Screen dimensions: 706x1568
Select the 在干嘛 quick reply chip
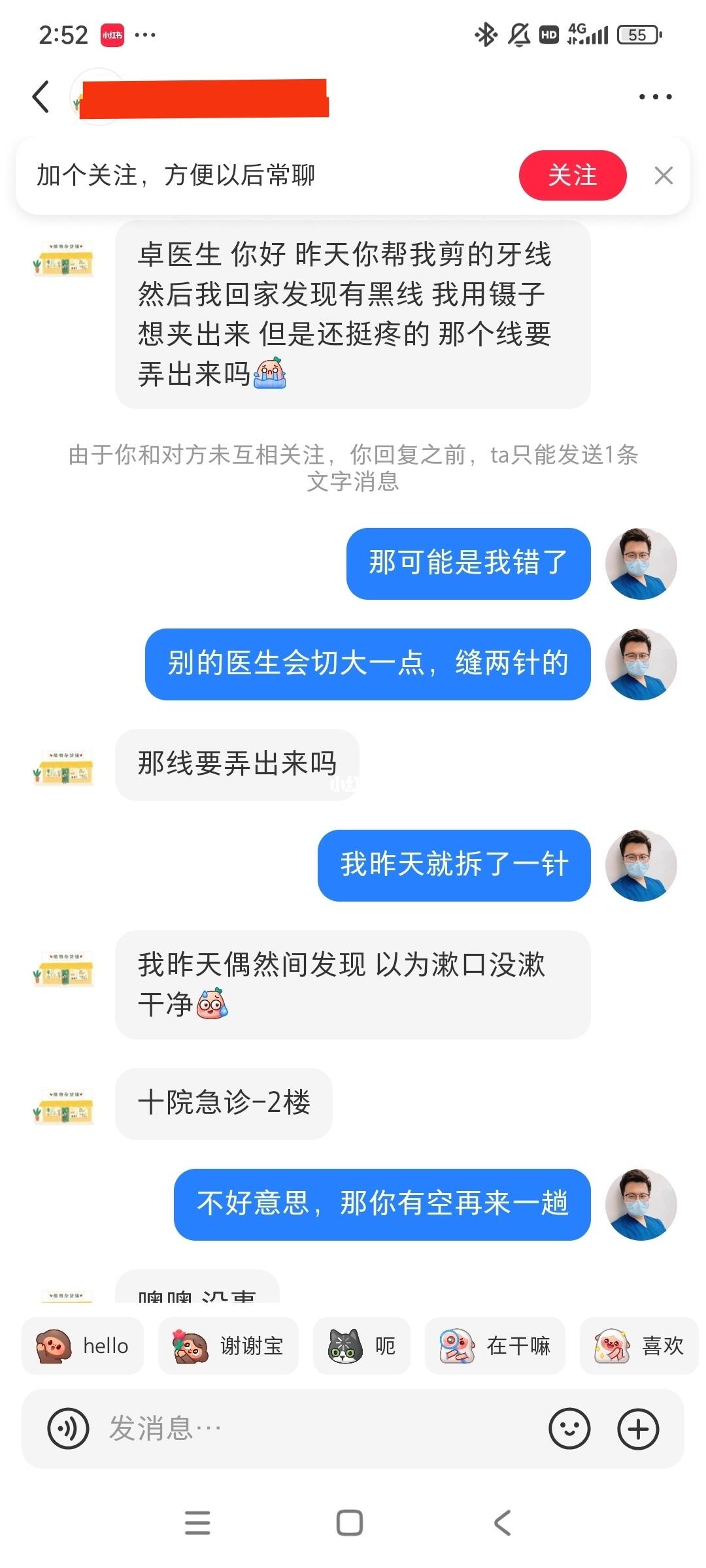pyautogui.click(x=495, y=1346)
